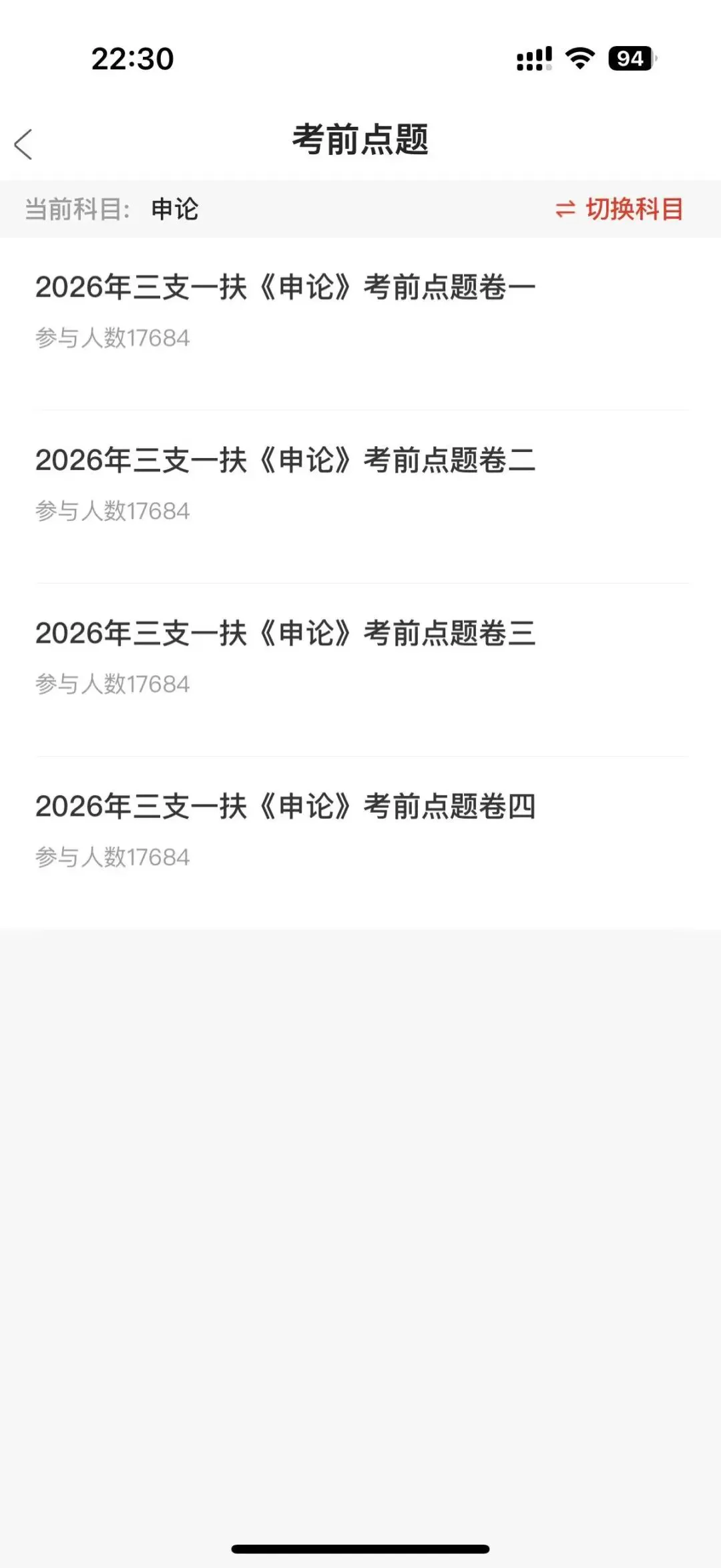The width and height of the screenshot is (721, 1568).
Task: Select 2026年三支一扶《申论》考前点题卷三
Action: tap(286, 634)
